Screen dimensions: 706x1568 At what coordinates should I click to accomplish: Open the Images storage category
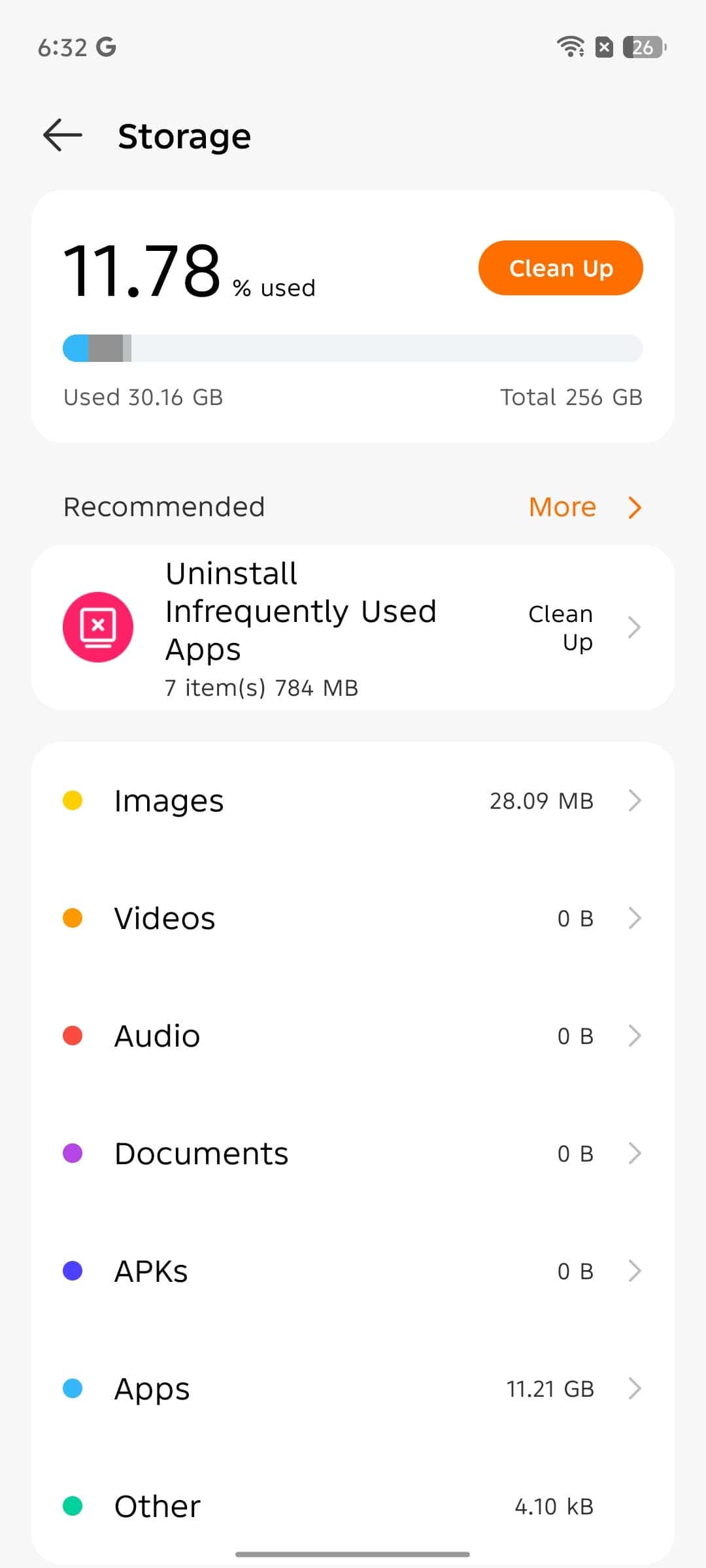pos(353,800)
